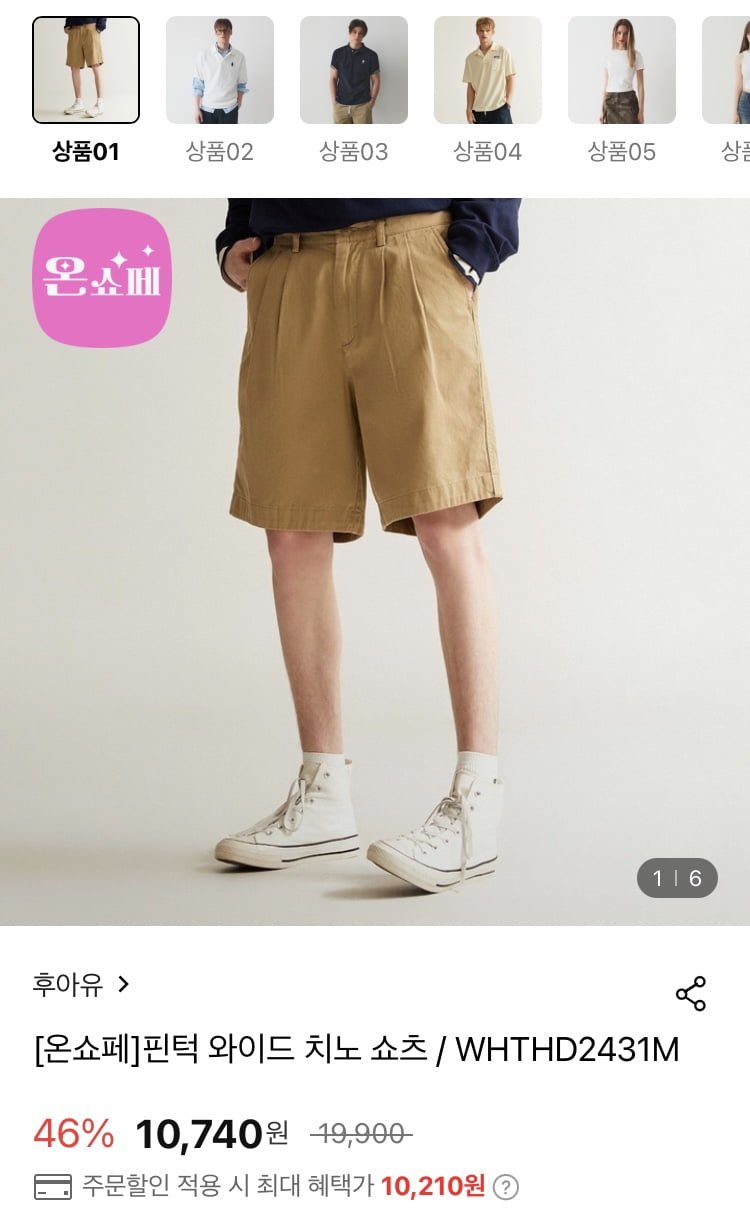Select the 상품02 thumbnail
The height and width of the screenshot is (1224, 750).
point(220,70)
